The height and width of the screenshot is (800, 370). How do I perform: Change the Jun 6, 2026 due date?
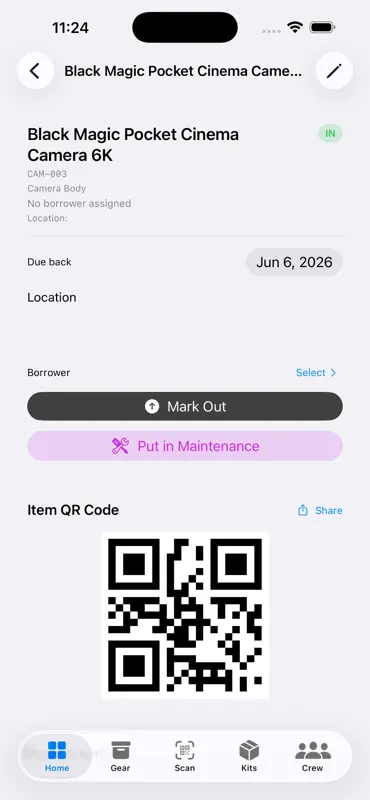(x=294, y=262)
